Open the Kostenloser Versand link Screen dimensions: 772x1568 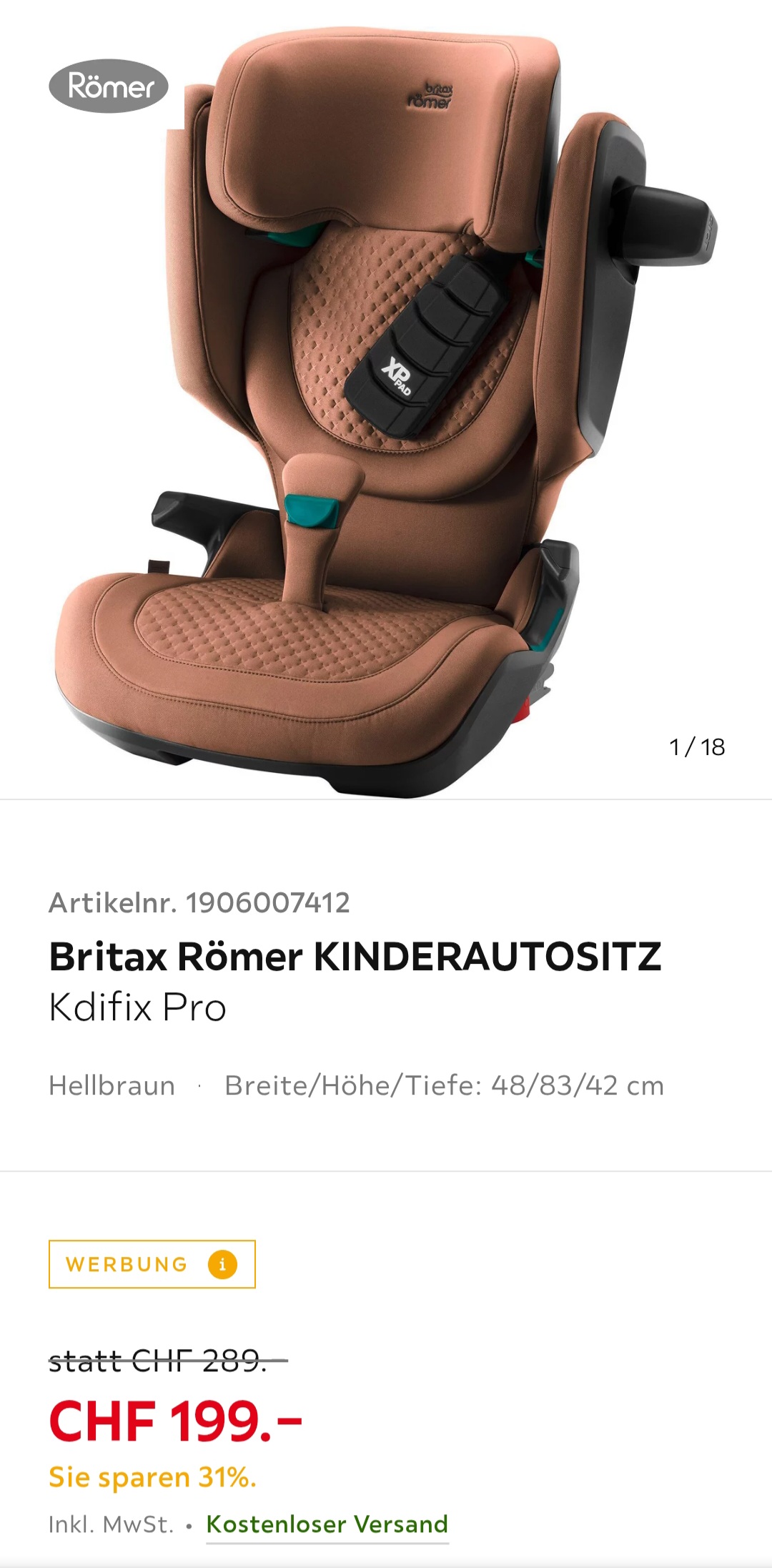click(x=327, y=1524)
